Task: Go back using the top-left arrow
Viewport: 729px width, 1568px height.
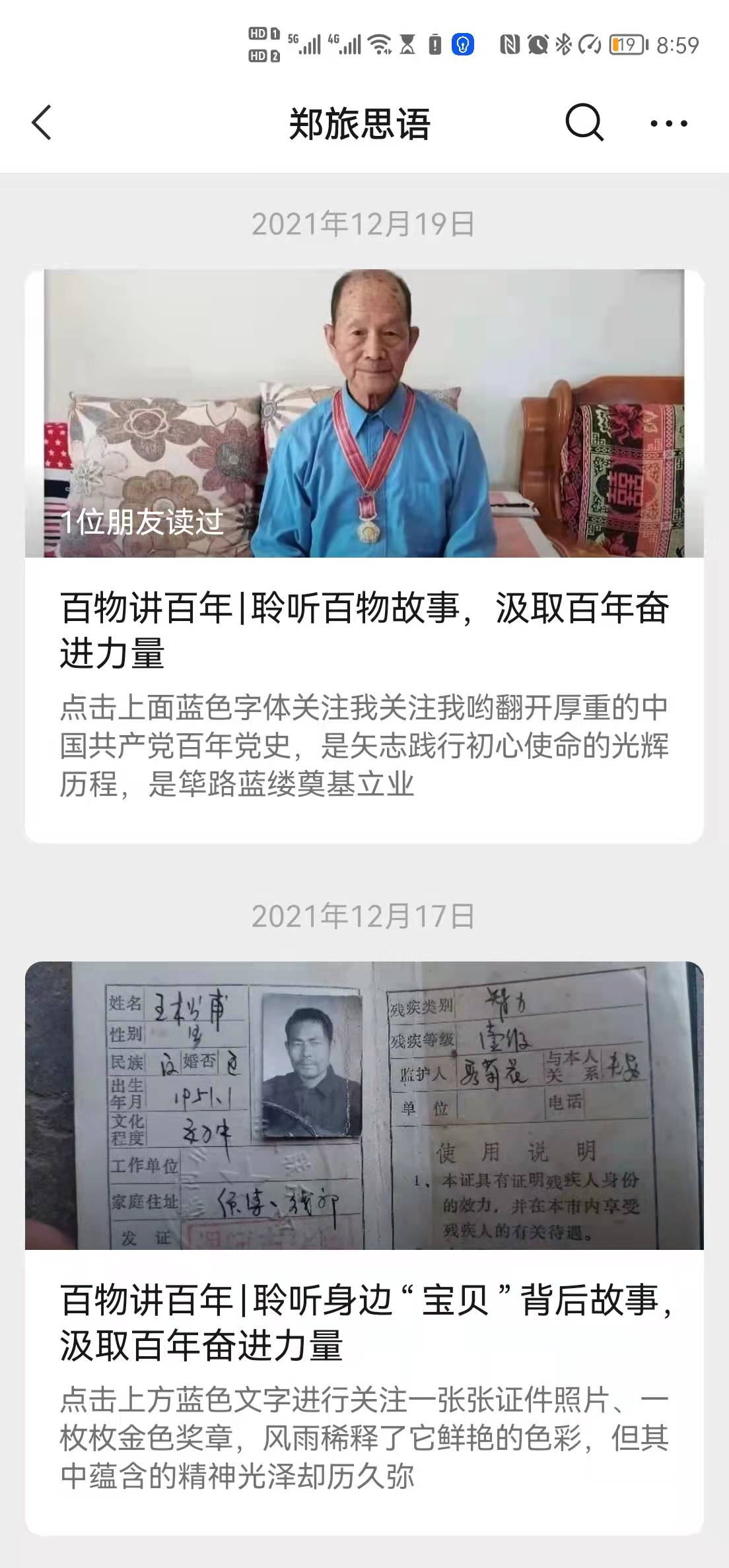Action: [42, 123]
